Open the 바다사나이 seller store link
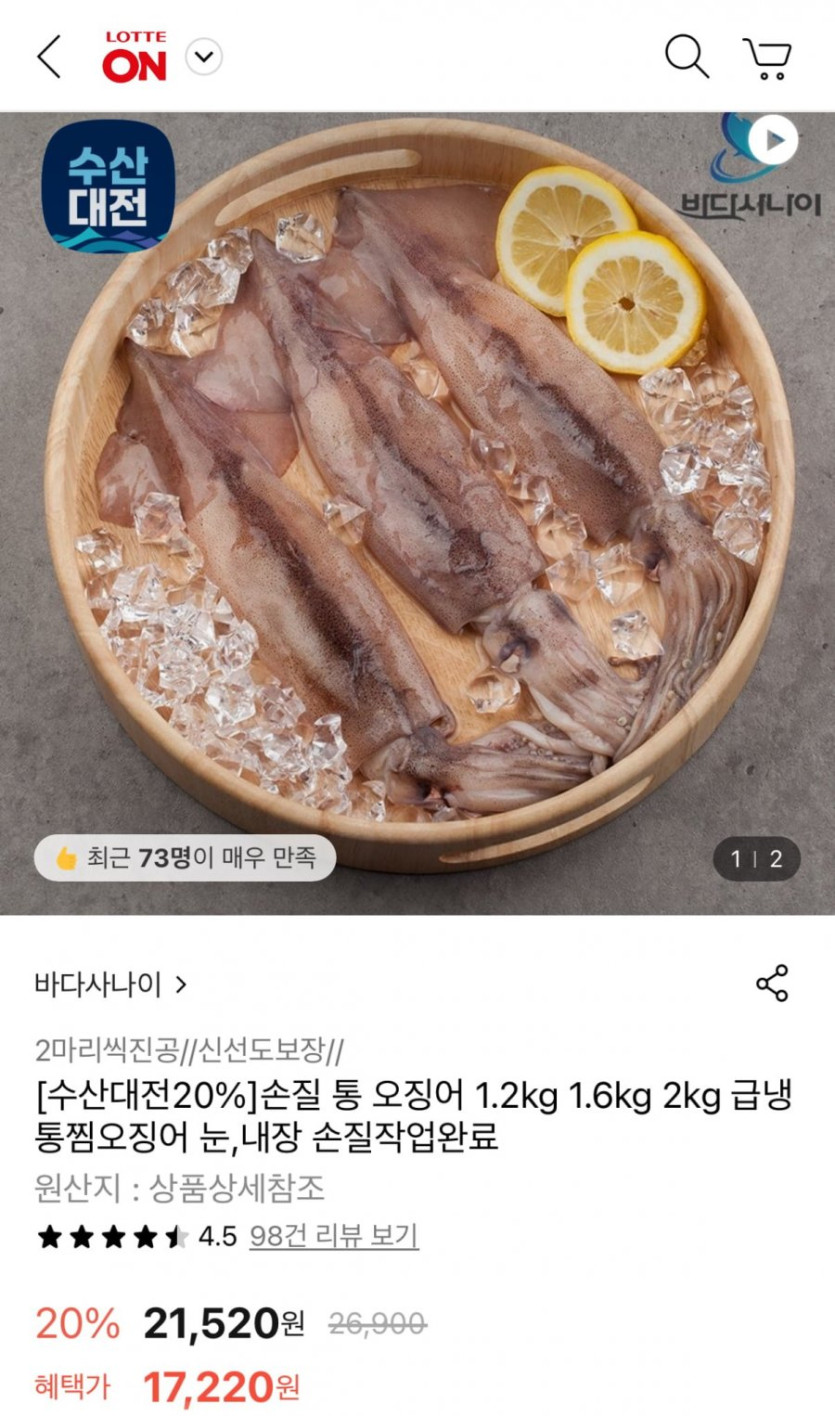This screenshot has height=1416, width=835. (110, 985)
